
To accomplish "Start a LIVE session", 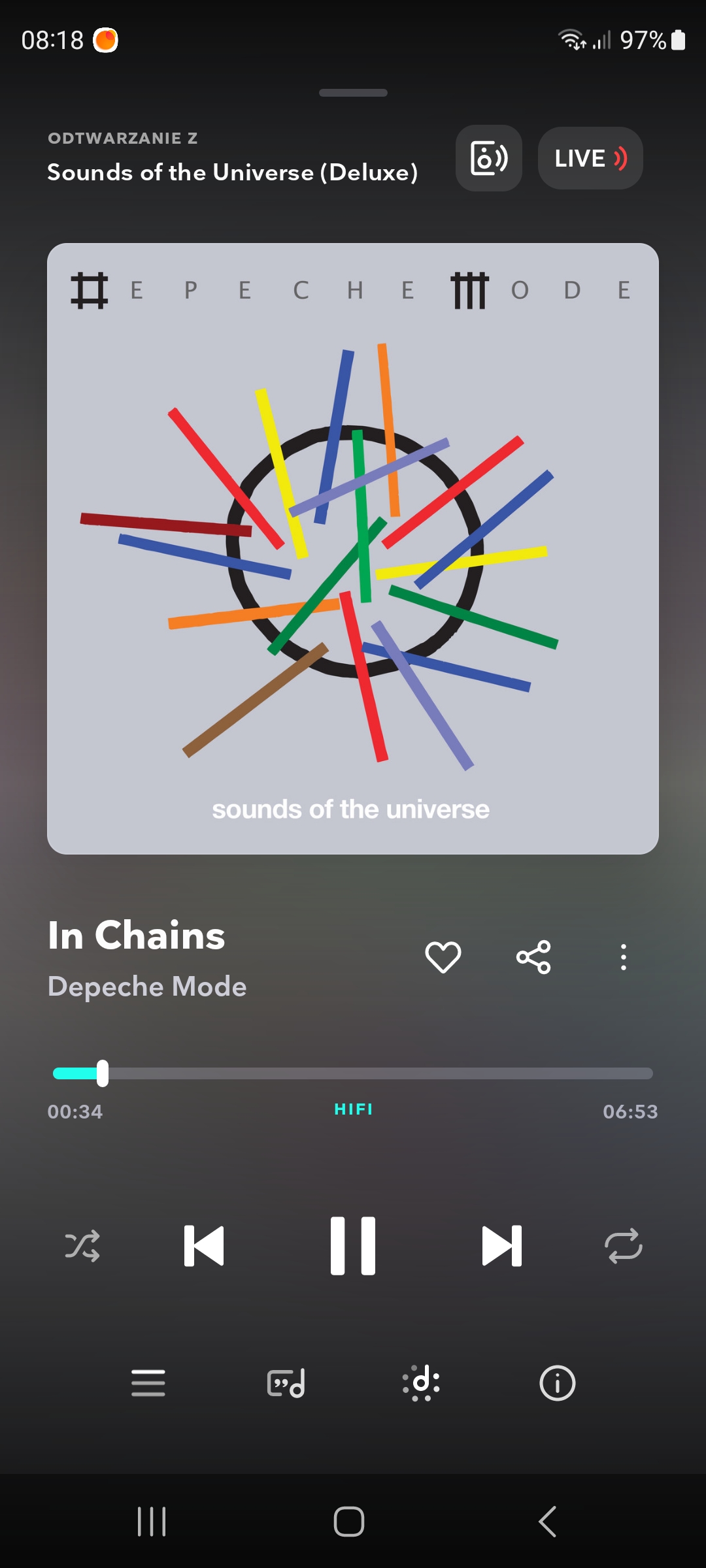I will click(590, 158).
